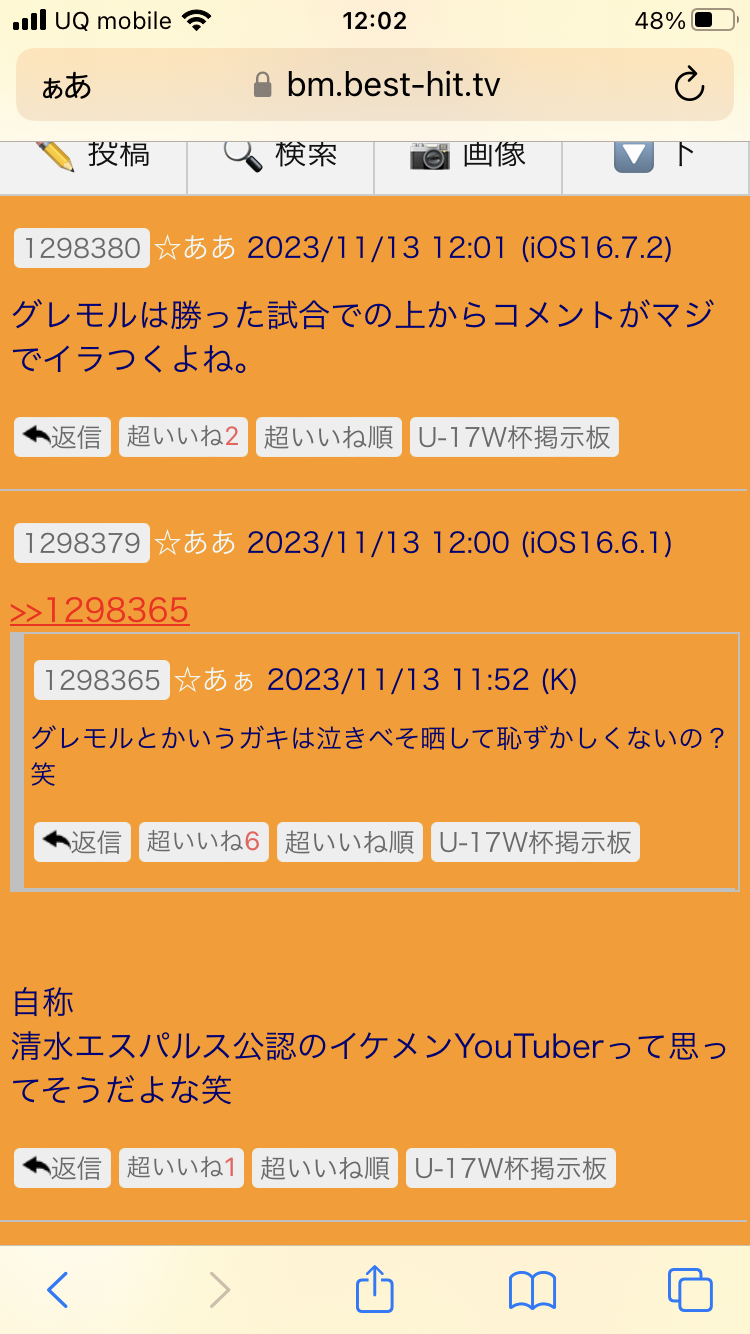The image size is (750, 1334).
Task: Open the ぁあ reader settings button
Action: (66, 86)
